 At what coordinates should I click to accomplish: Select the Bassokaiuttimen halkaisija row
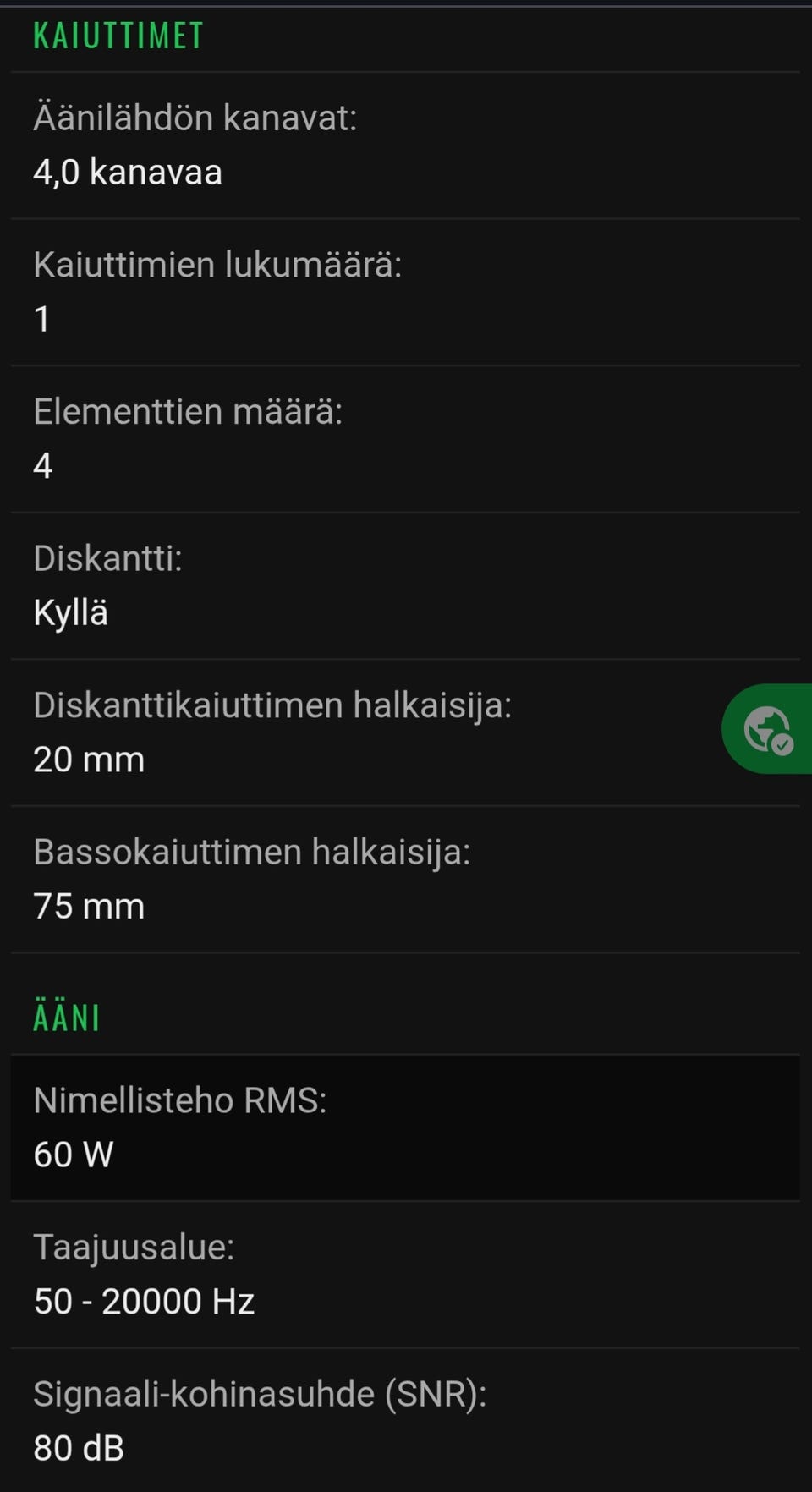253,878
